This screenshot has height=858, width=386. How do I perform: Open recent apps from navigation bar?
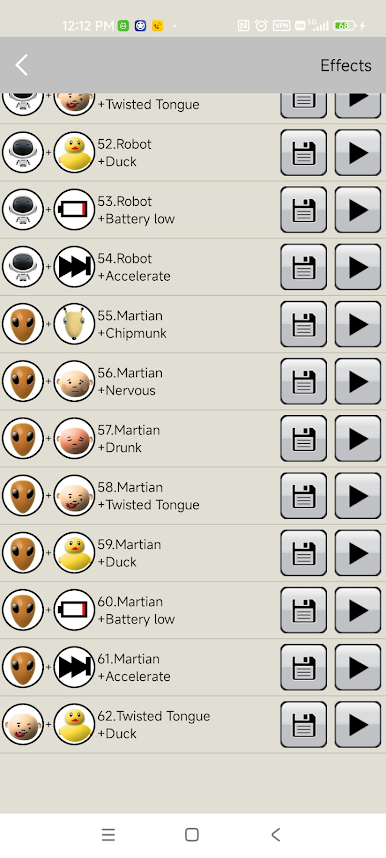(108, 834)
